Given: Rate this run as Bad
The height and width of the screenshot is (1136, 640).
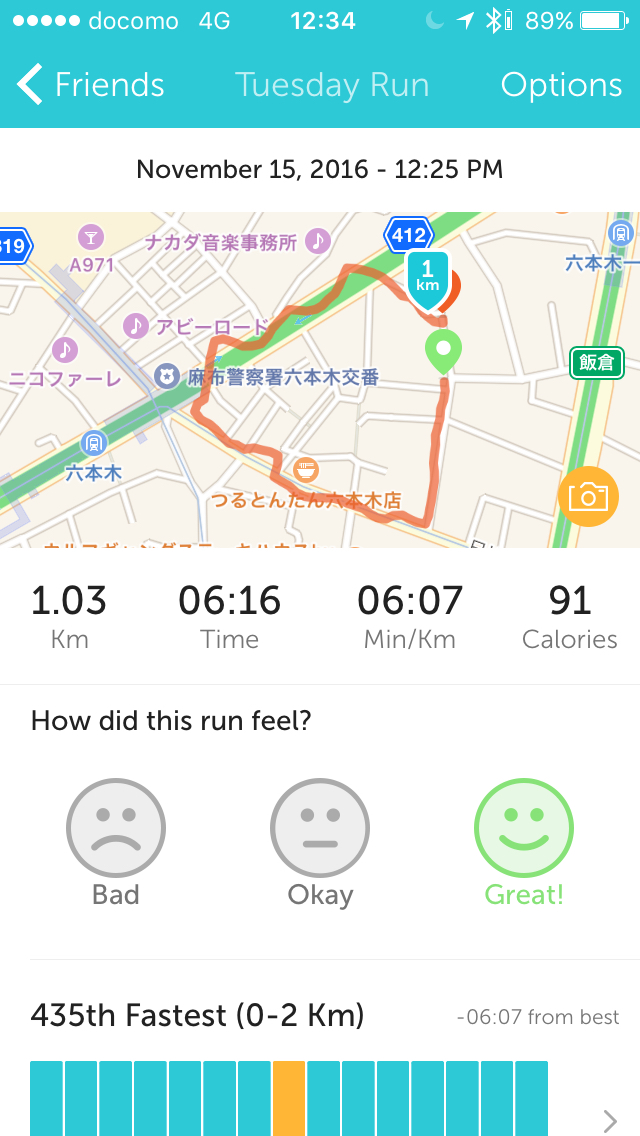Looking at the screenshot, I should pos(115,828).
